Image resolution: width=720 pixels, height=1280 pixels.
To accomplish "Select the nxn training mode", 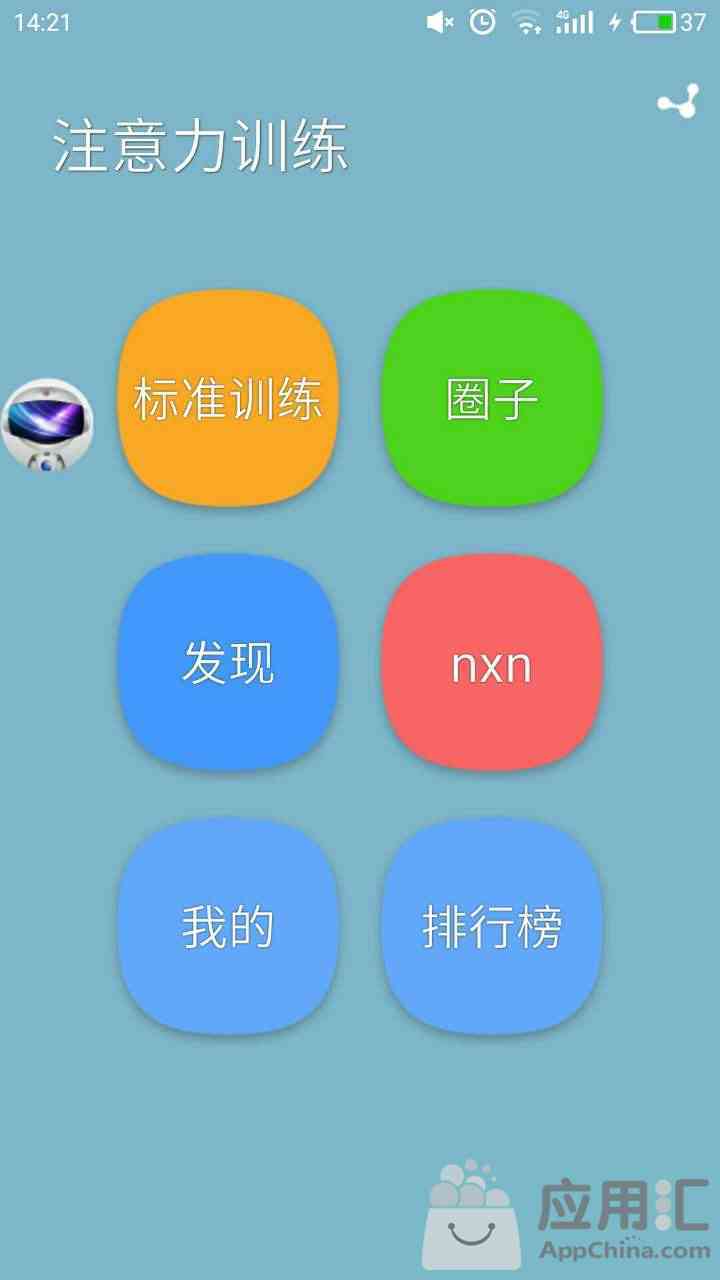I will pos(492,662).
